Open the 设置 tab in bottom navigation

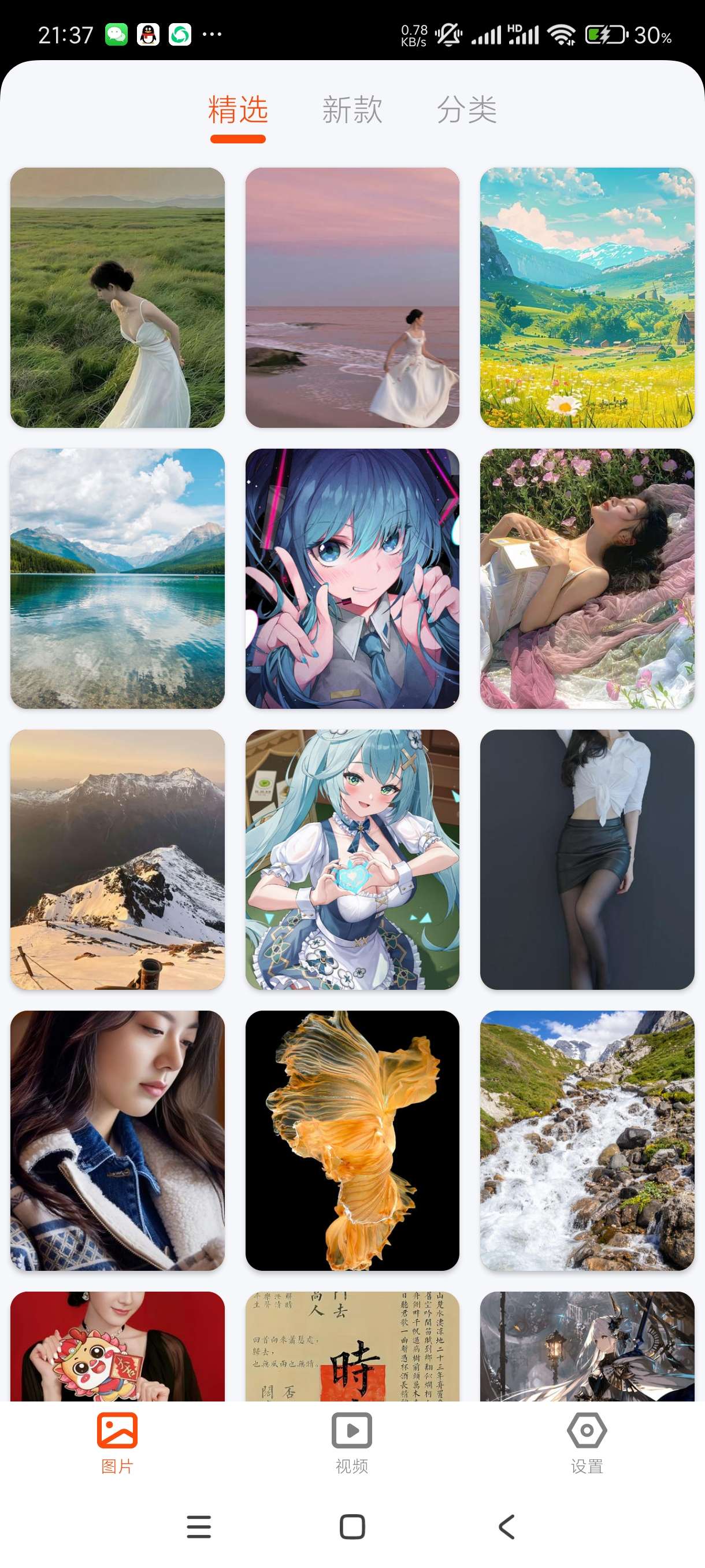click(587, 1443)
